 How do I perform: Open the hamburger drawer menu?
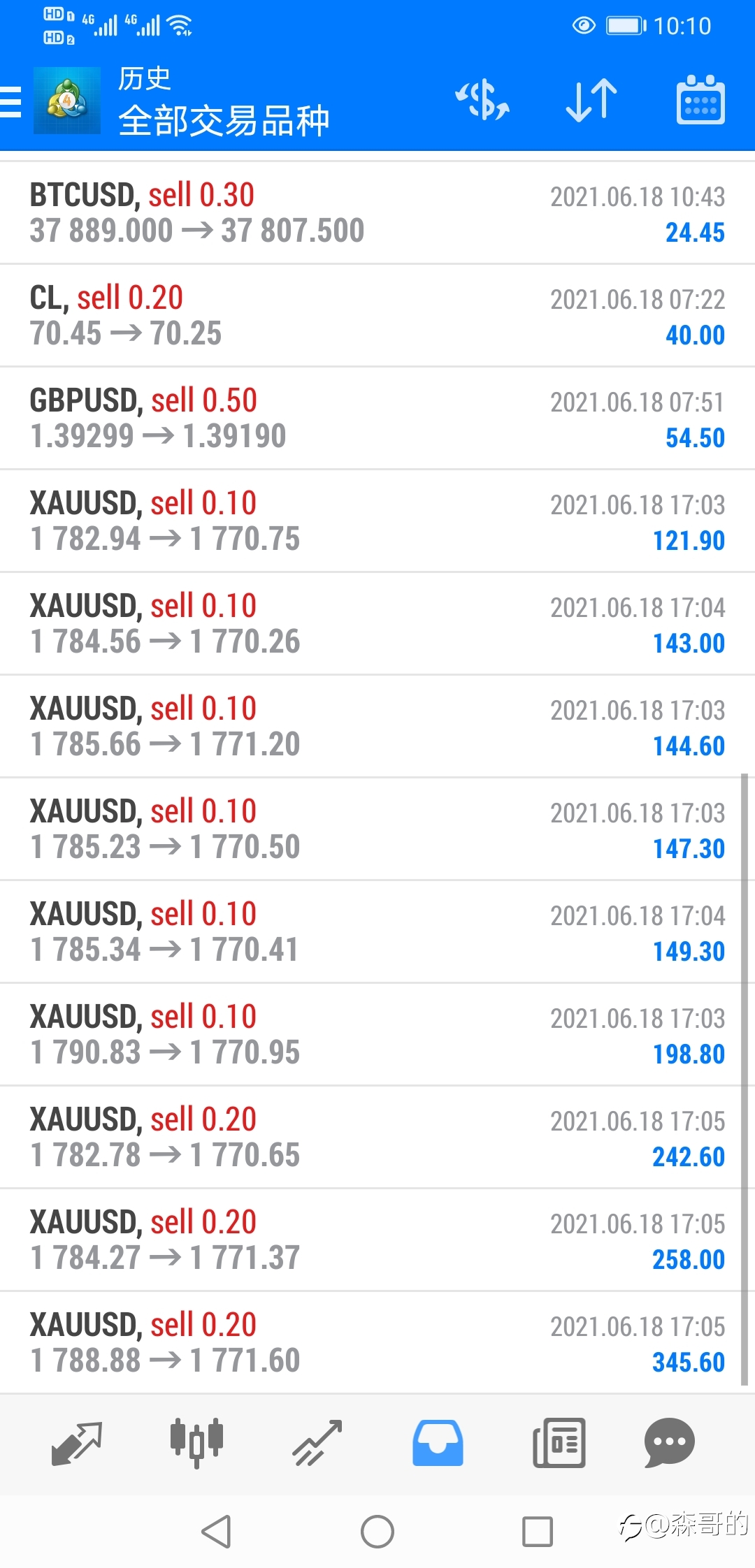tap(10, 102)
